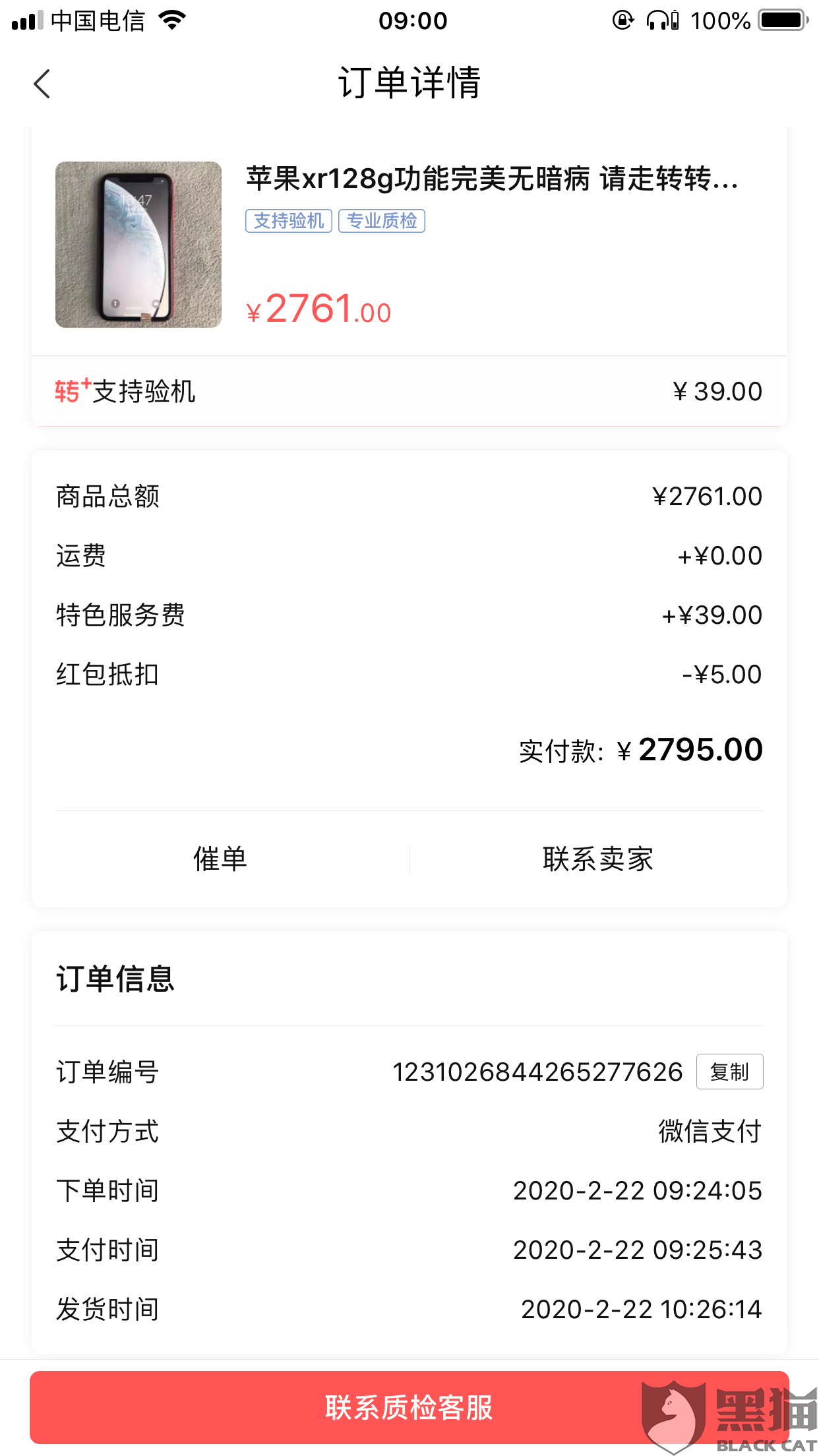Tap 催单 to urge the order
The width and height of the screenshot is (819, 1456).
tap(220, 859)
